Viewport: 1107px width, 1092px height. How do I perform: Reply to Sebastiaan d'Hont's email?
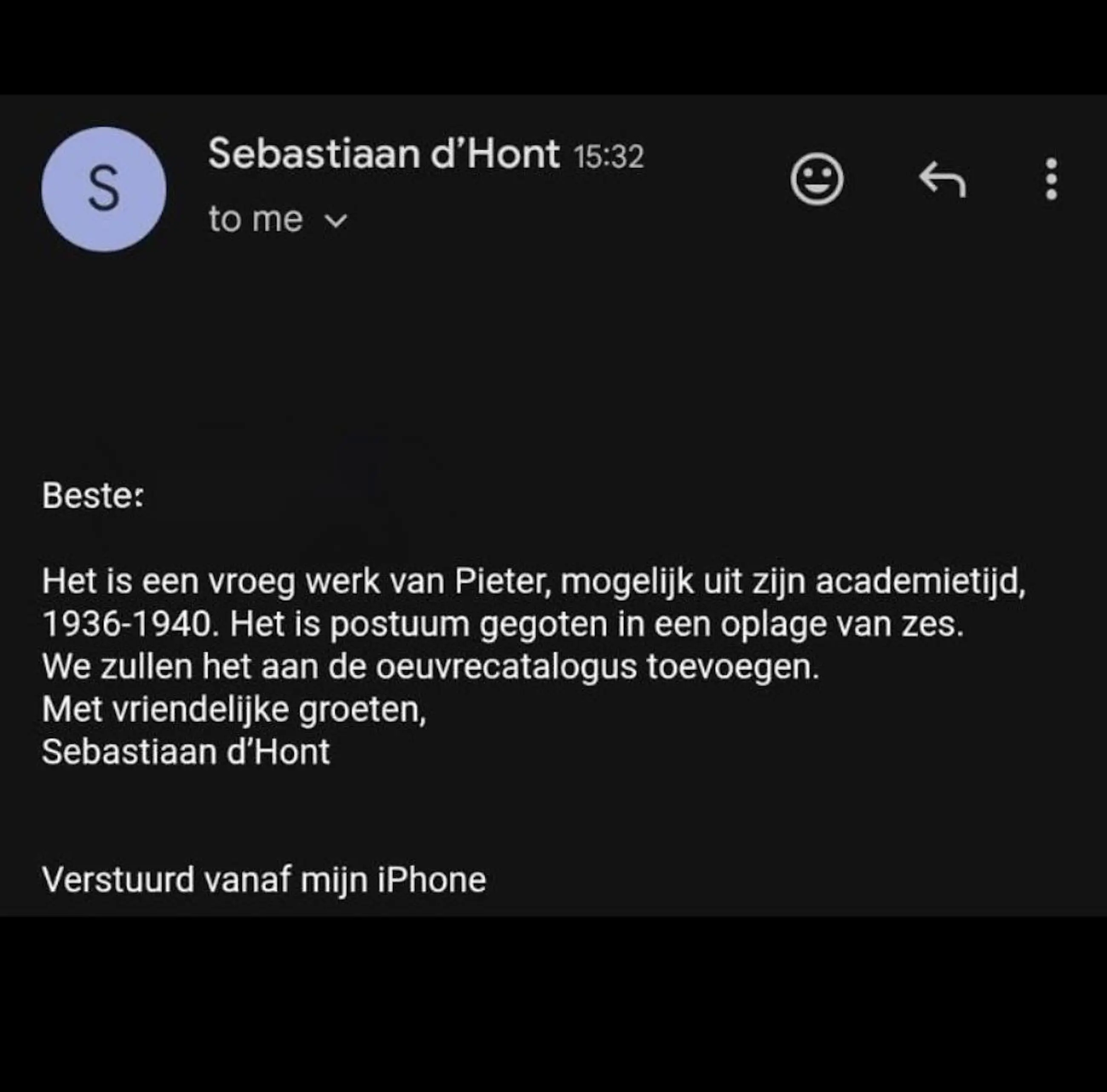tap(943, 179)
